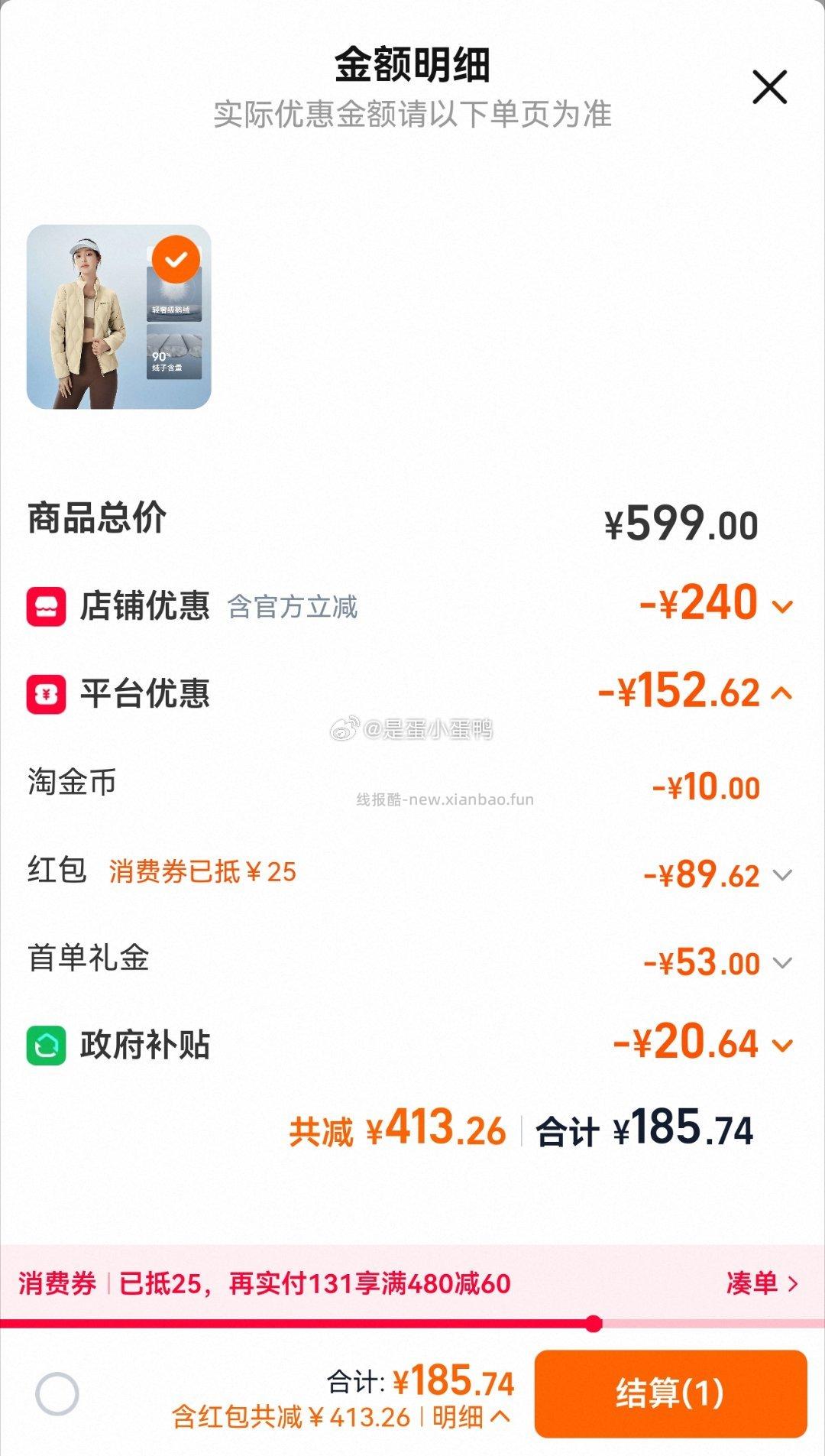Screen dimensions: 825x1456
Task: Close the 金额明细 panel
Action: [769, 86]
